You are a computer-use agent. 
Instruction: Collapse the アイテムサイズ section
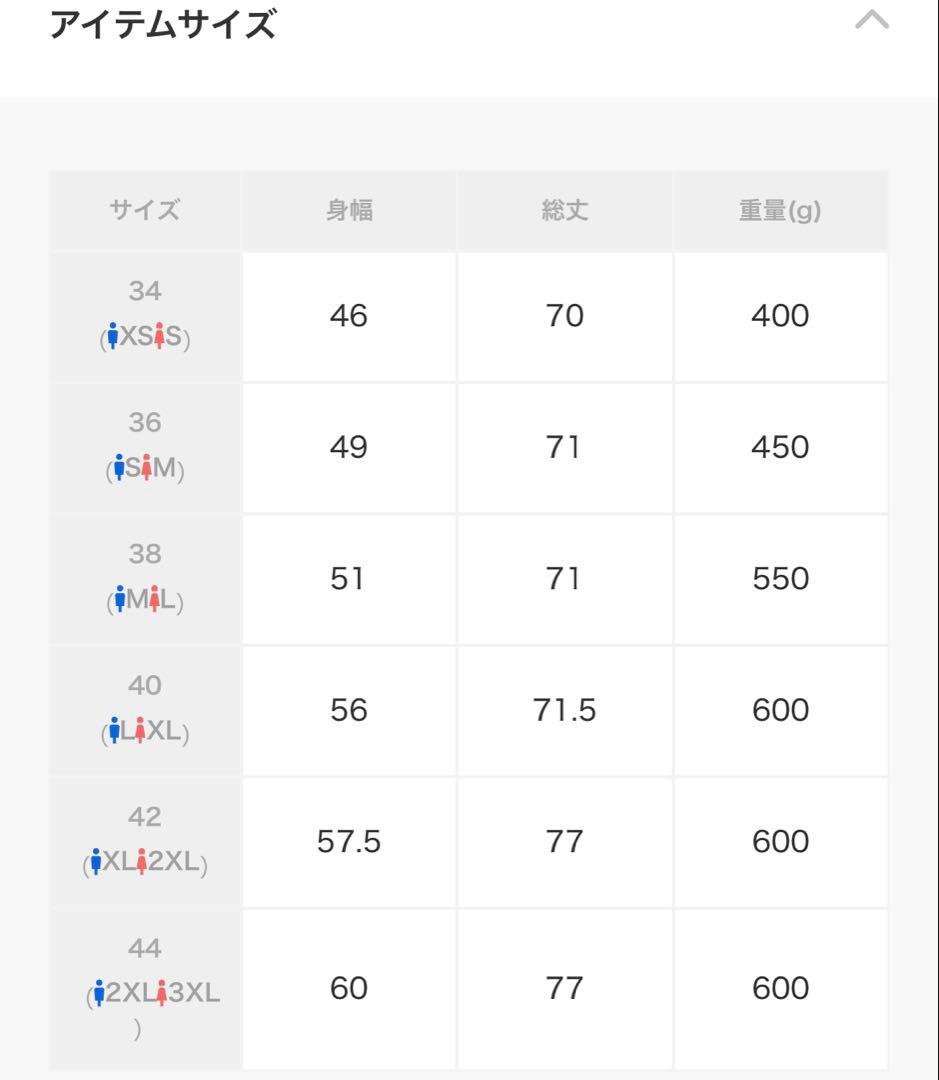pyautogui.click(x=872, y=22)
